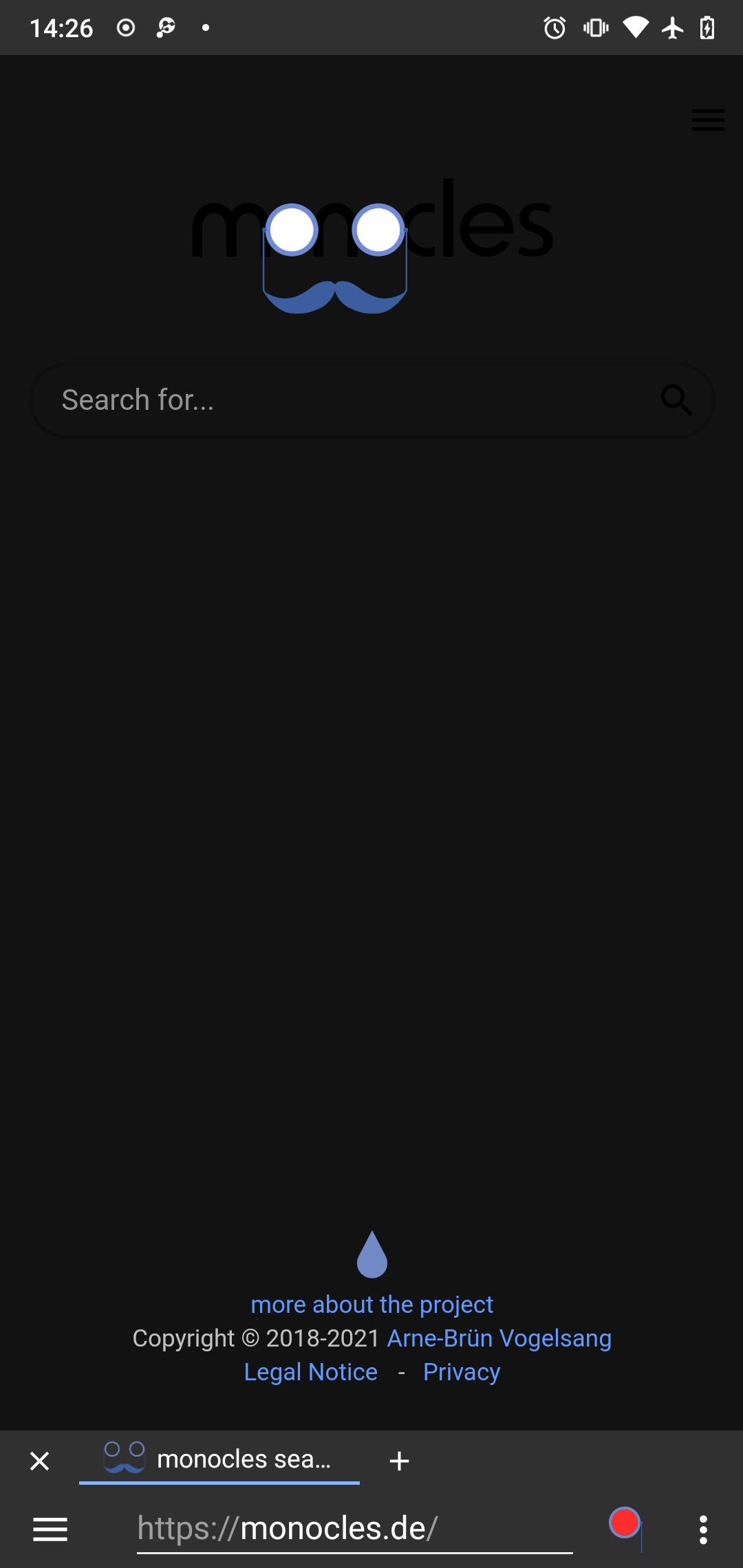
Task: Open the Legal Notice link
Action: click(x=310, y=1371)
